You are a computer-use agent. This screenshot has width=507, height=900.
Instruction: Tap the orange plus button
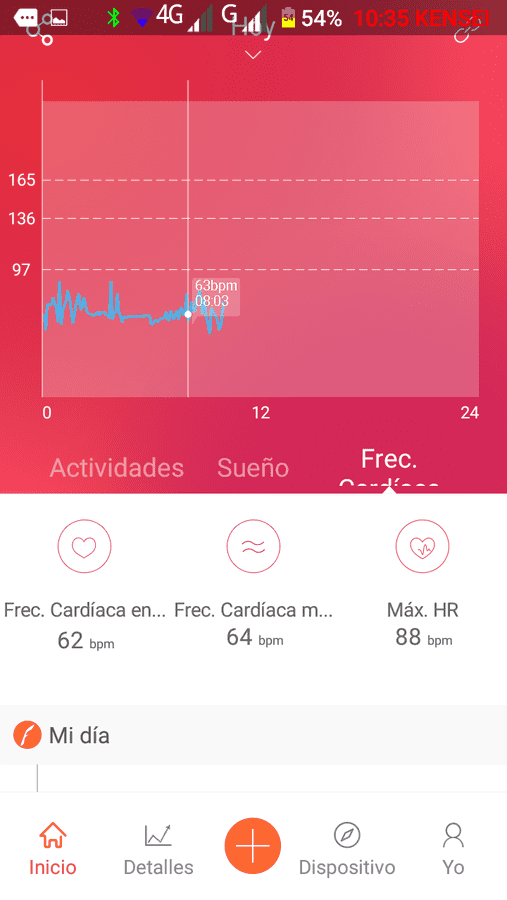pyautogui.click(x=253, y=845)
